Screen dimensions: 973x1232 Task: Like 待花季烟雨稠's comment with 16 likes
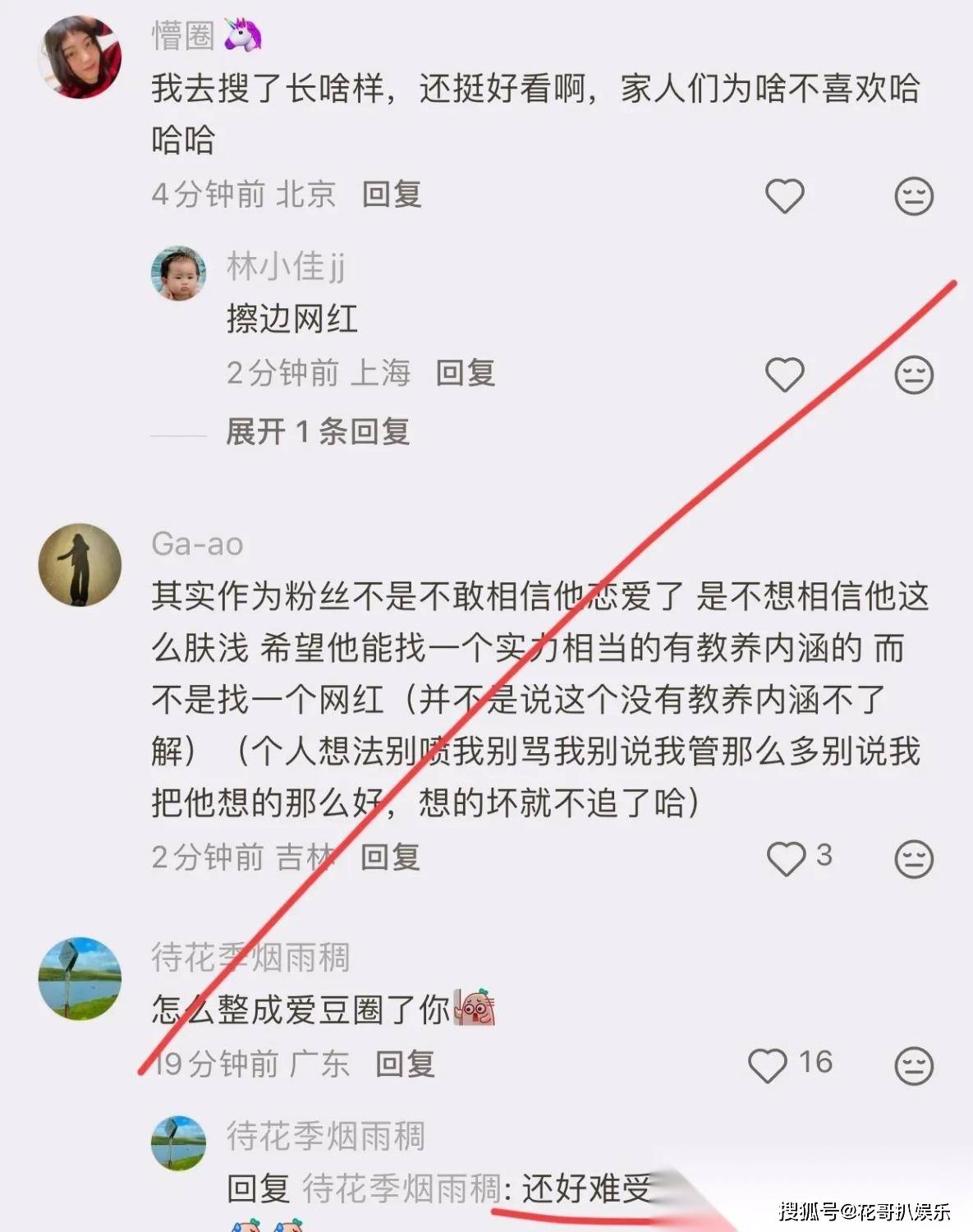click(x=768, y=1065)
